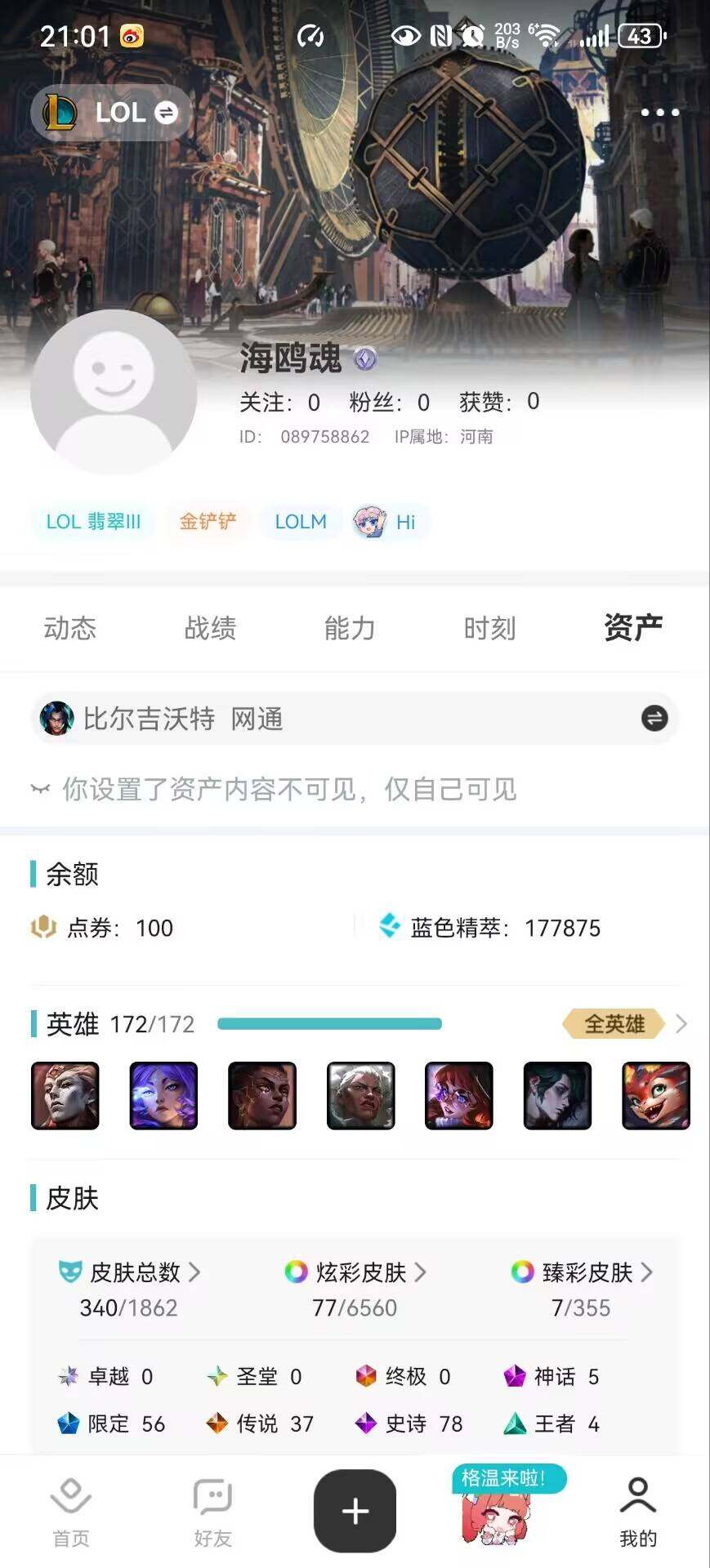View 皮肤总数 details
The width and height of the screenshot is (710, 1568).
pos(129,1272)
